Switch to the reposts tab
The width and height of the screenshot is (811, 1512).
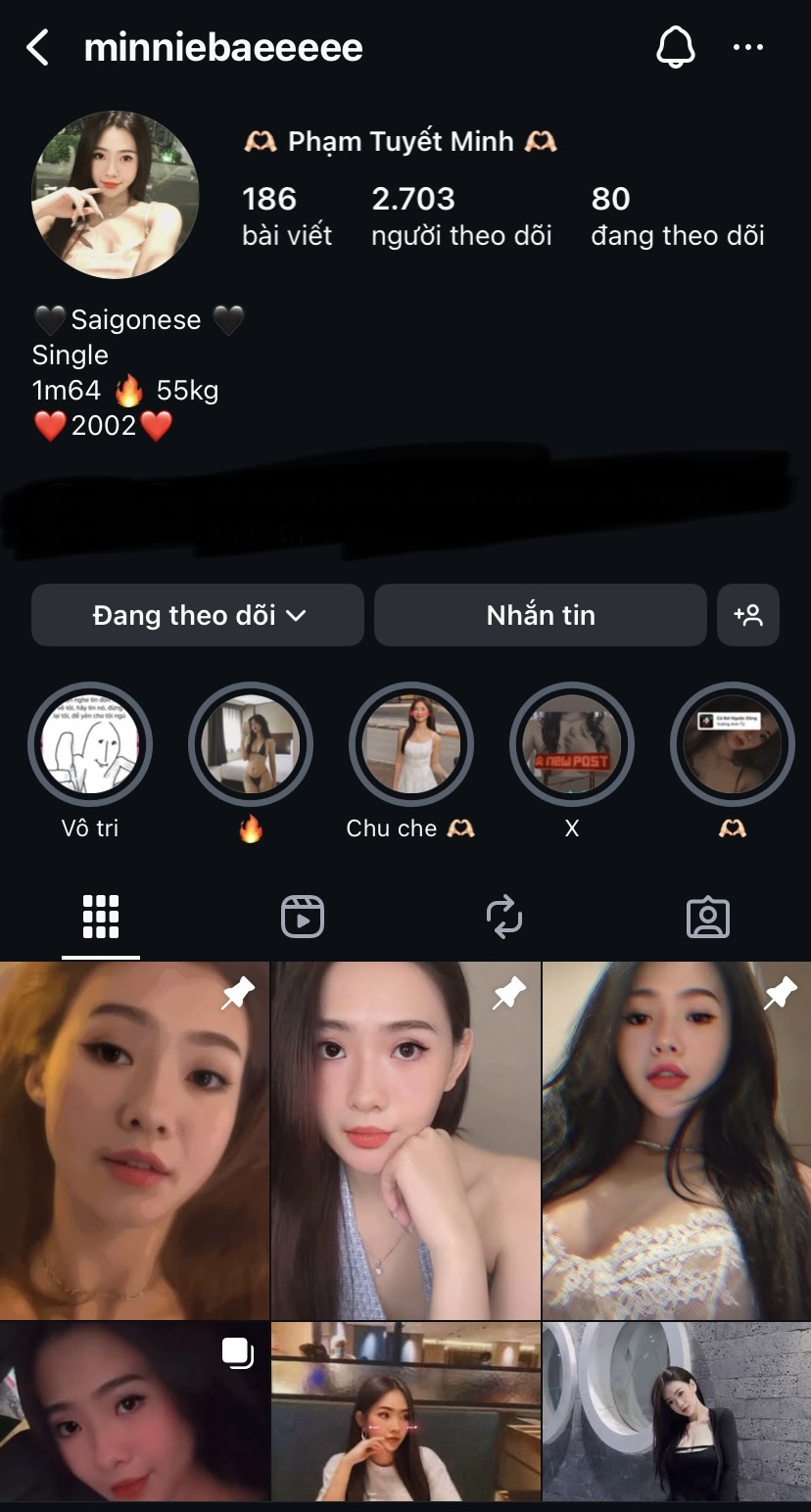tap(504, 918)
